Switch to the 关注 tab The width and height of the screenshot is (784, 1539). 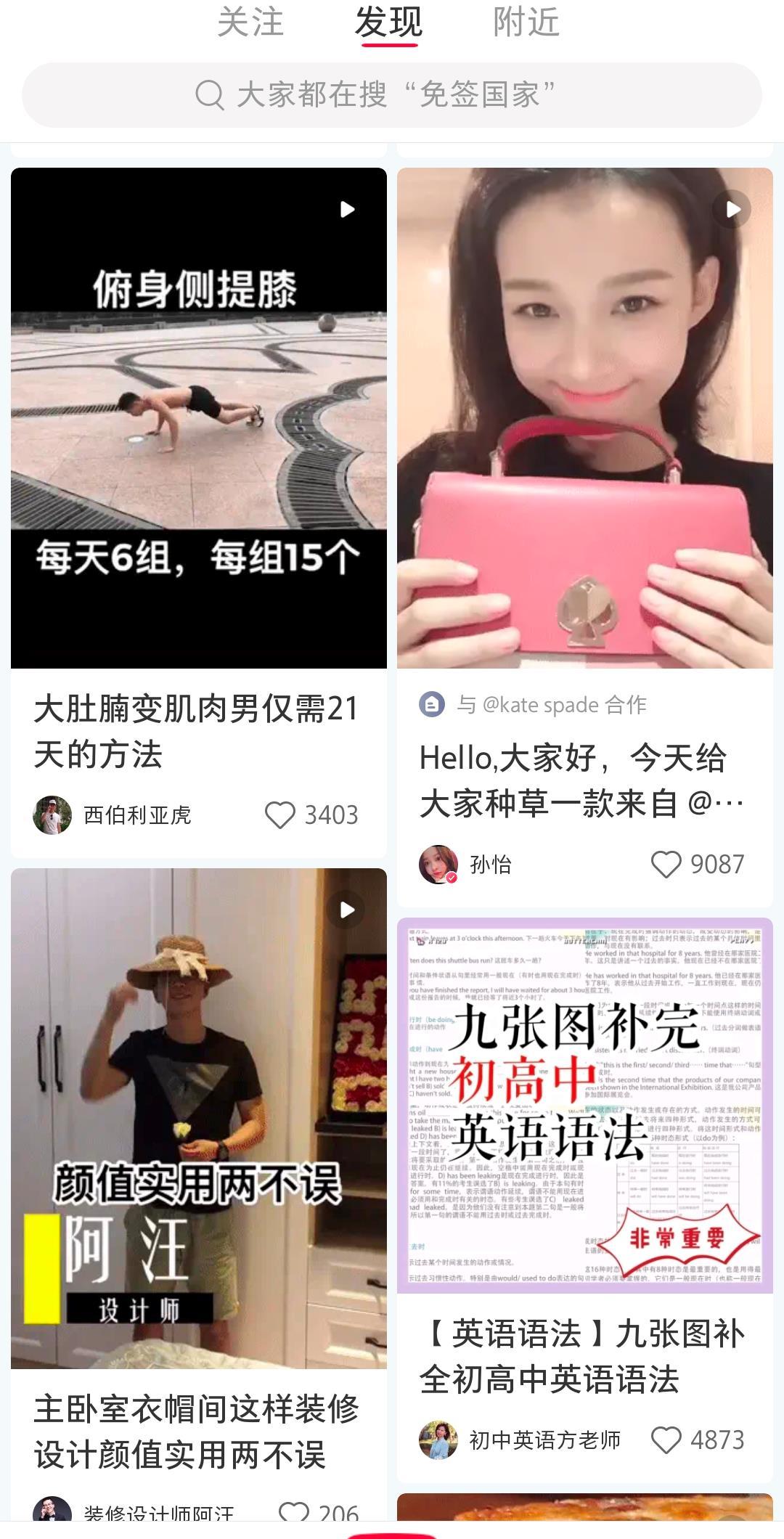coord(250,22)
